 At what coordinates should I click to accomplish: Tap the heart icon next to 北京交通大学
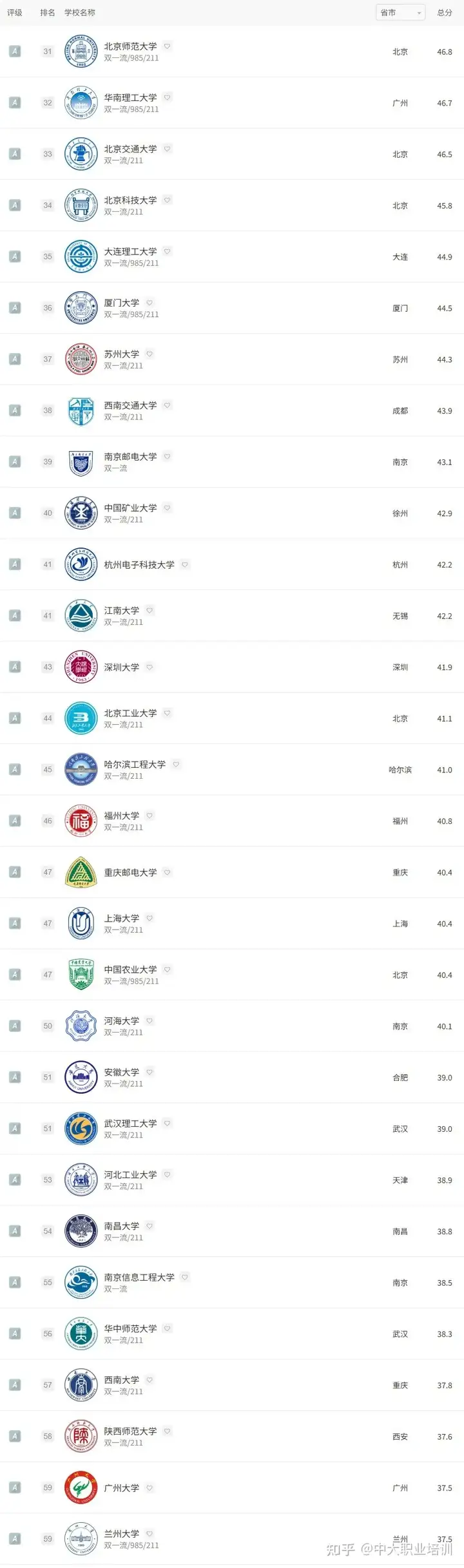167,148
